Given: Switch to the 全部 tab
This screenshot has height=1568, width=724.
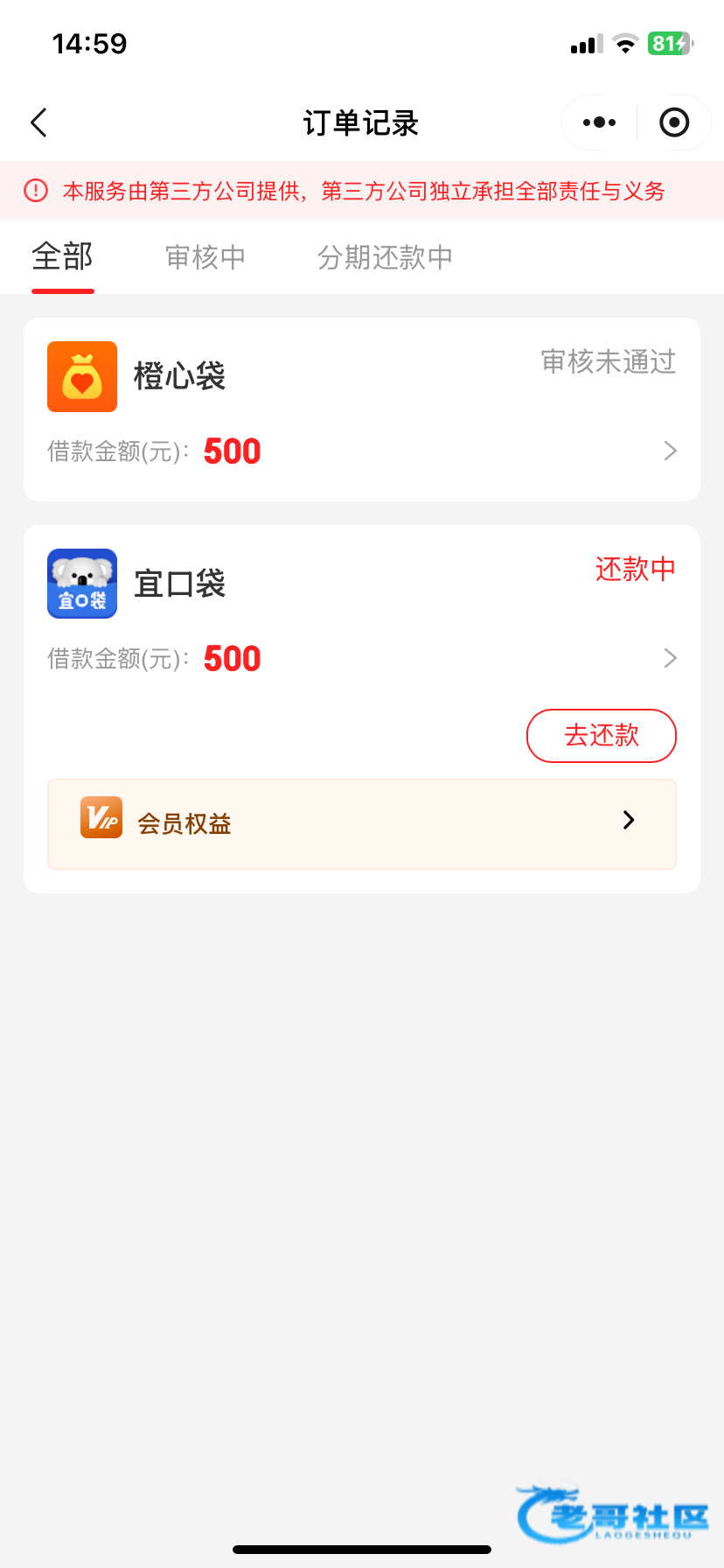Looking at the screenshot, I should coord(62,257).
